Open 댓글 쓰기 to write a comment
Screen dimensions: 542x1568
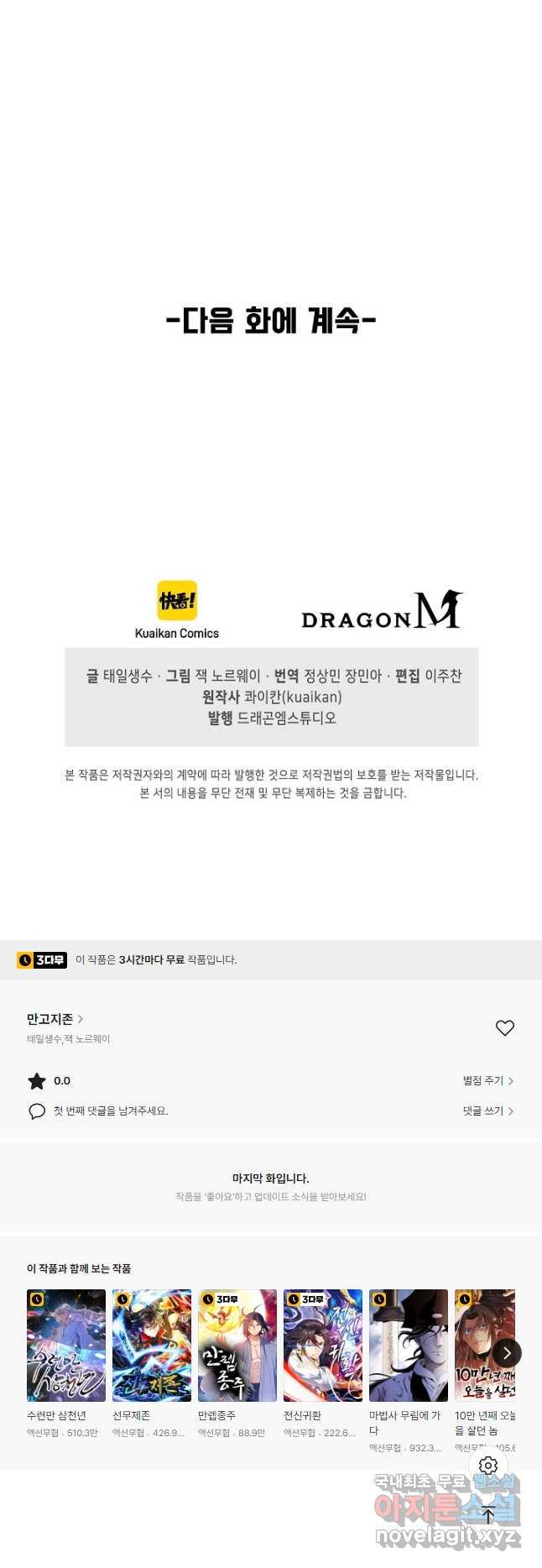click(x=487, y=1111)
